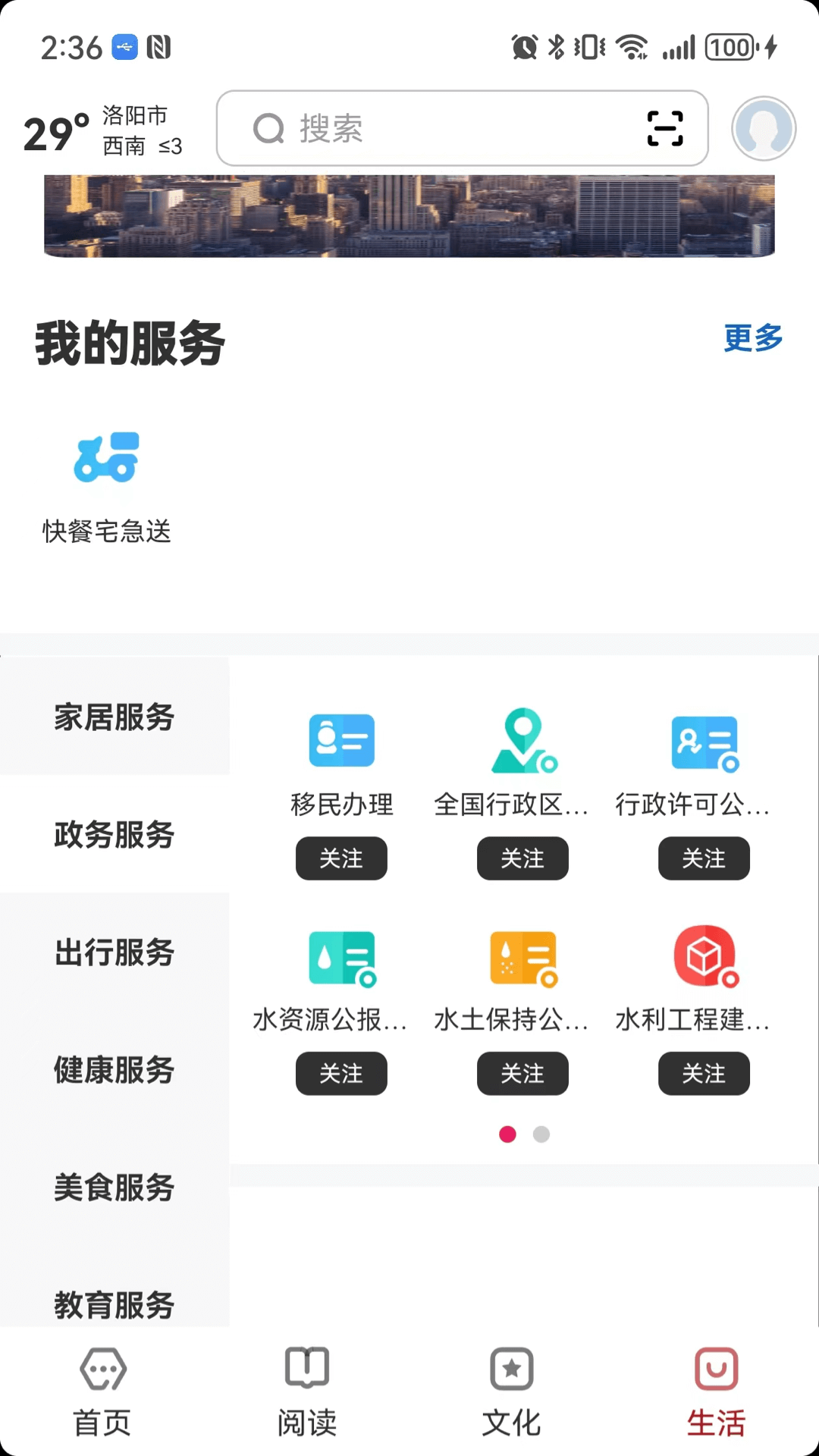This screenshot has height=1456, width=819.
Task: Follow 移民办理 with its 关注 button
Action: (x=341, y=858)
